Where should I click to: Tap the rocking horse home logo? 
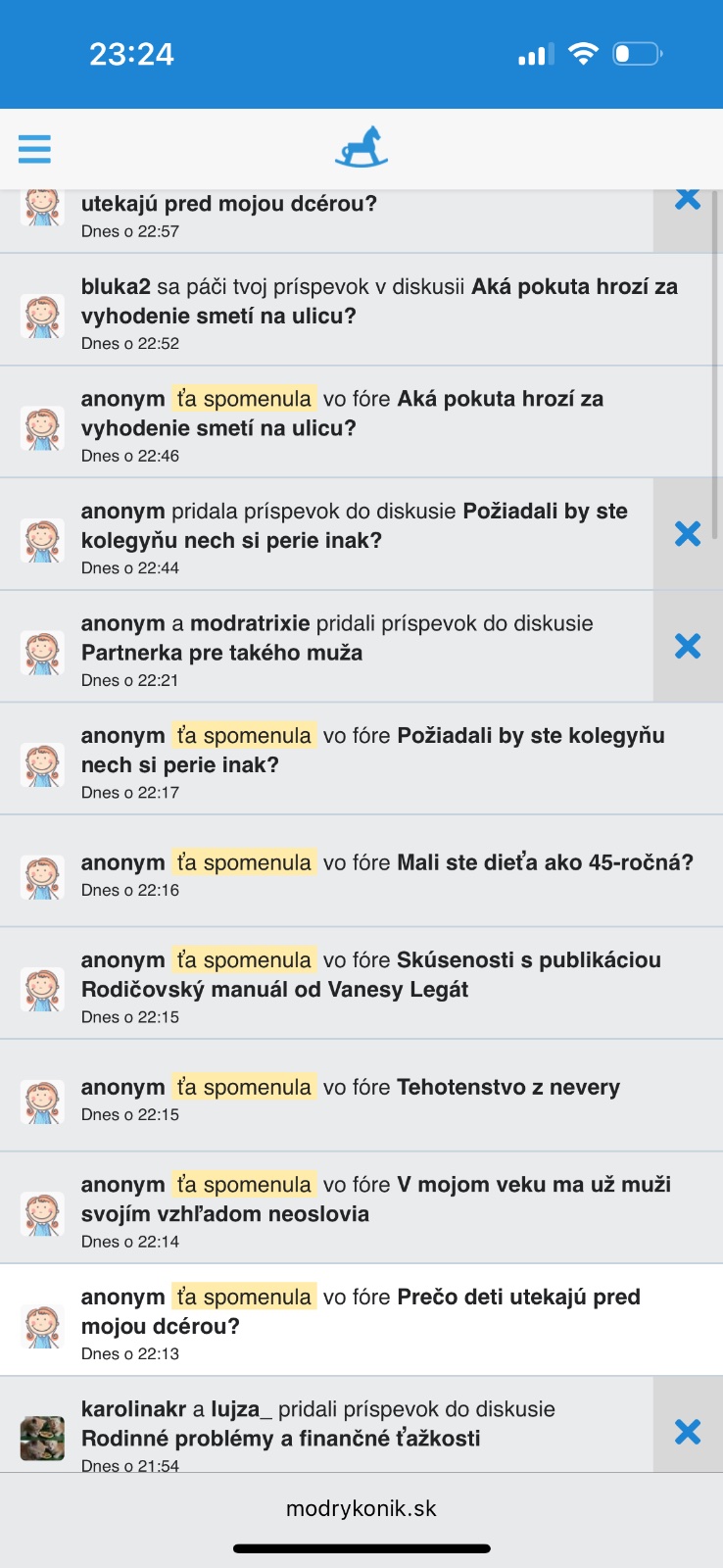[x=361, y=148]
